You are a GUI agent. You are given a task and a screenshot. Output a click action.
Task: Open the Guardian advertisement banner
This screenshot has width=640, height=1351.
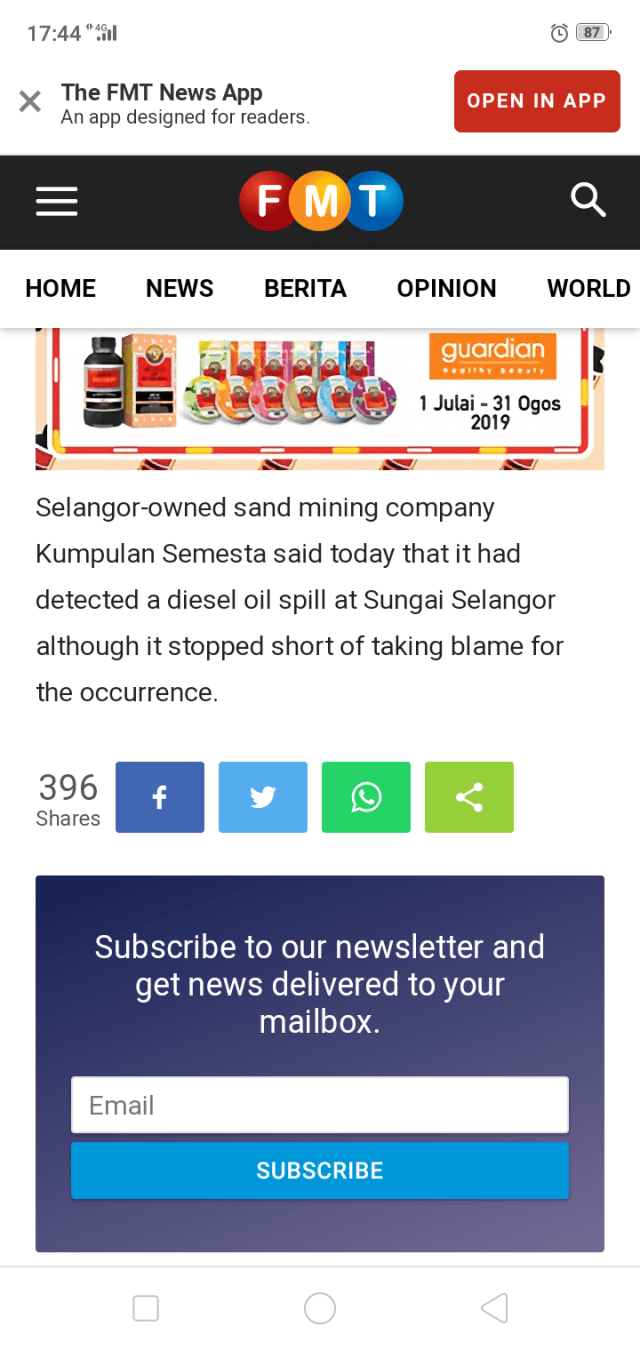(320, 399)
